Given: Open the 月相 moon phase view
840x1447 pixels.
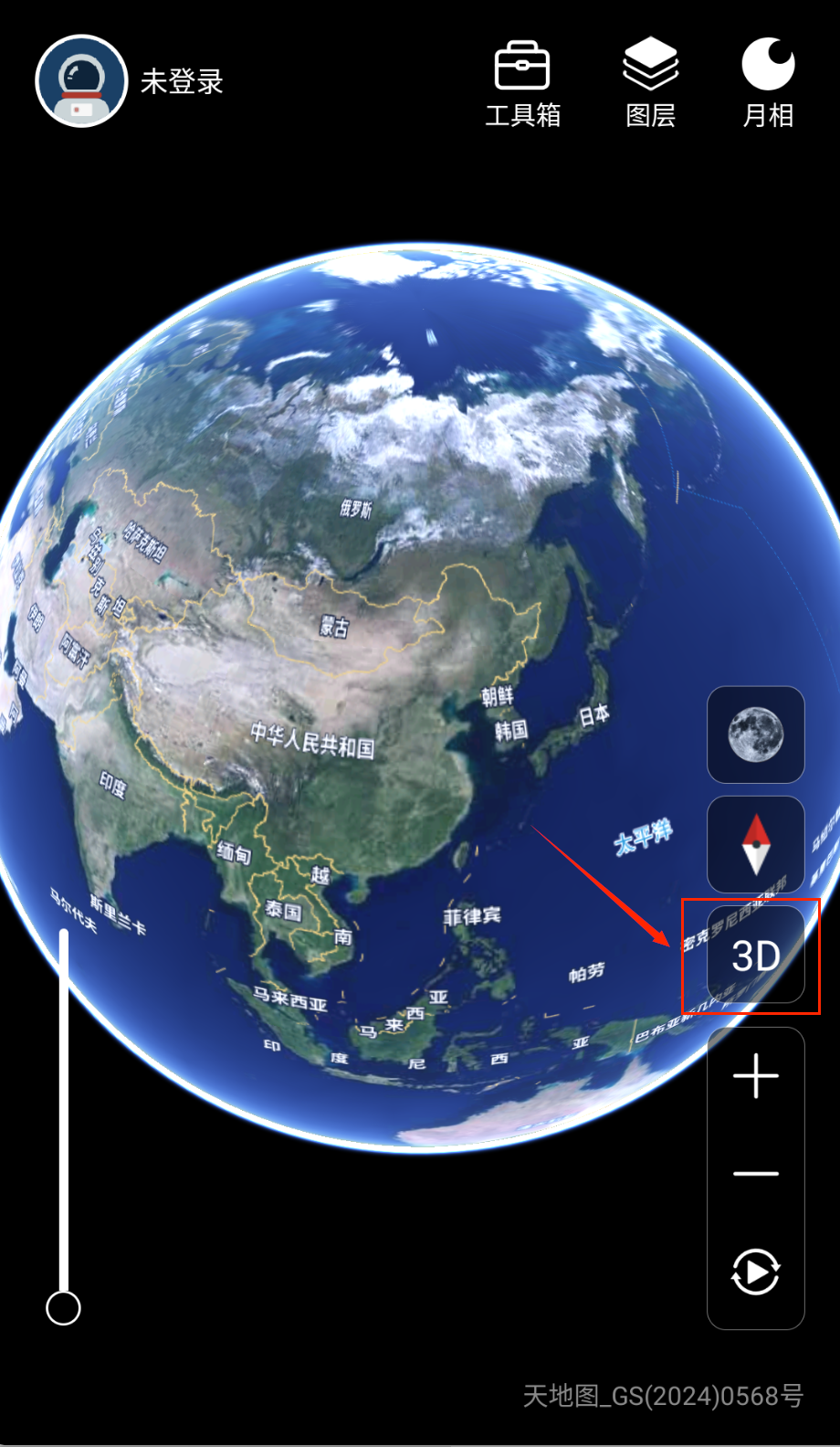Looking at the screenshot, I should [768, 84].
